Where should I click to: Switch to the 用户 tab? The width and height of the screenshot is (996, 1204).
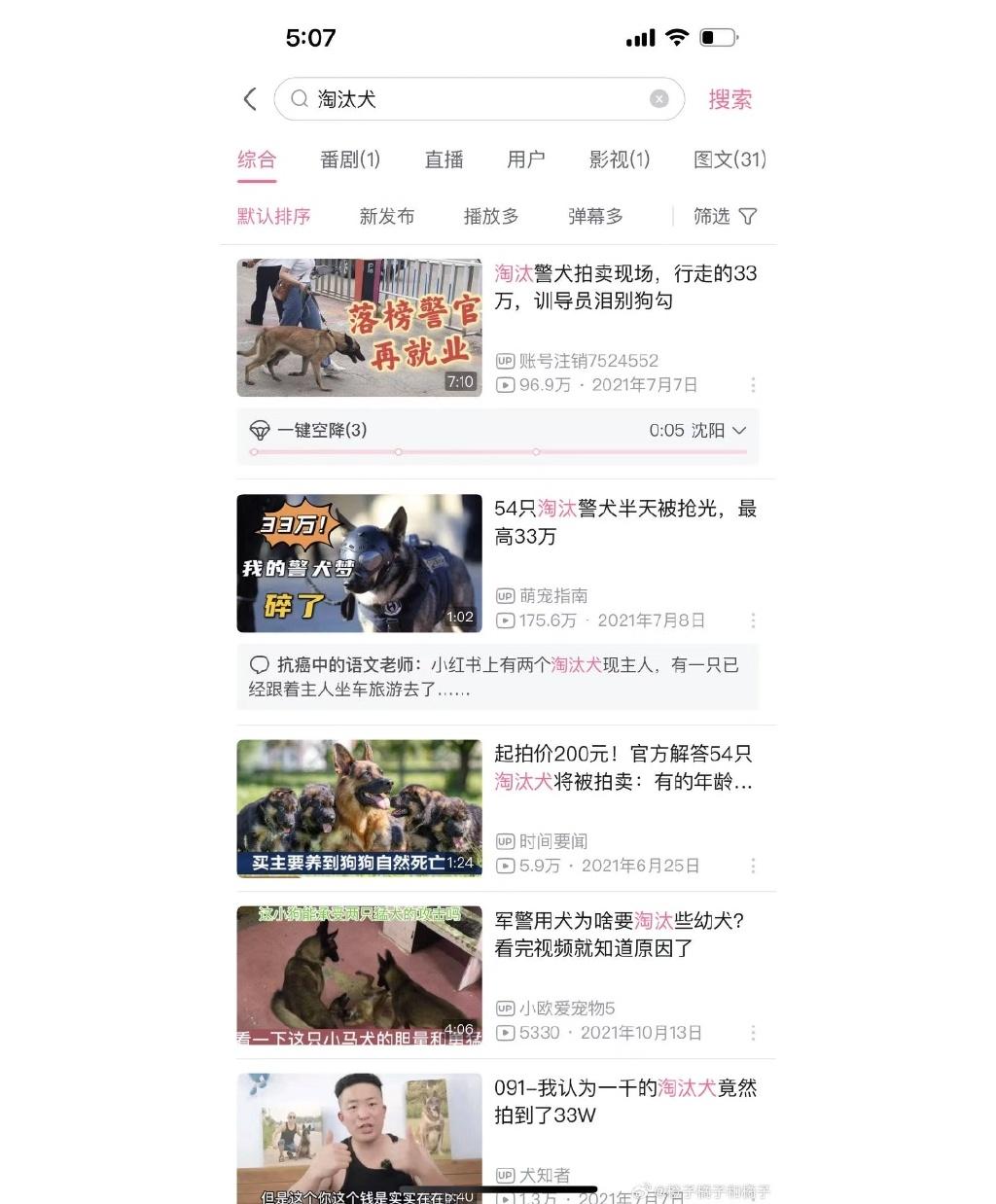[525, 159]
